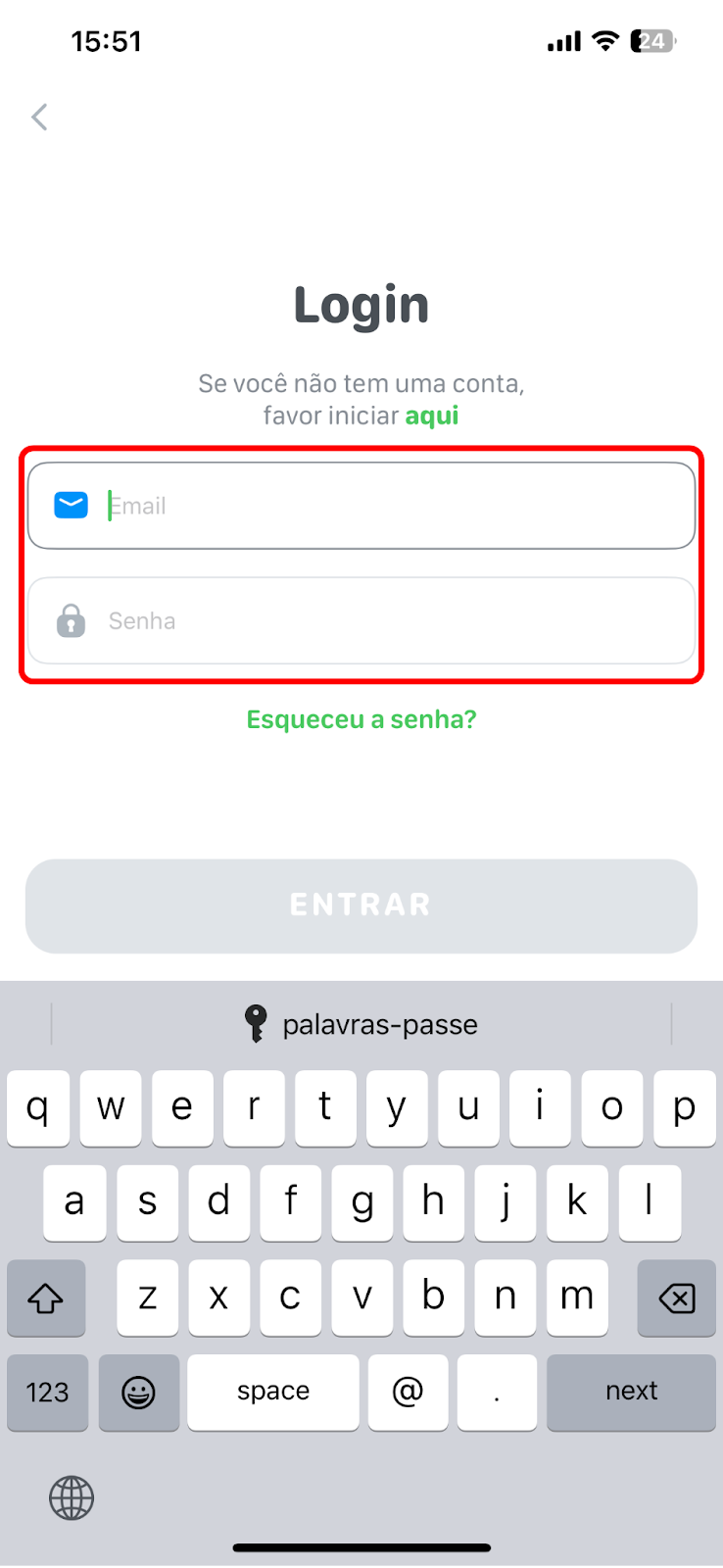723x1568 pixels.
Task: Tap the ENTRAR button
Action: [x=361, y=906]
